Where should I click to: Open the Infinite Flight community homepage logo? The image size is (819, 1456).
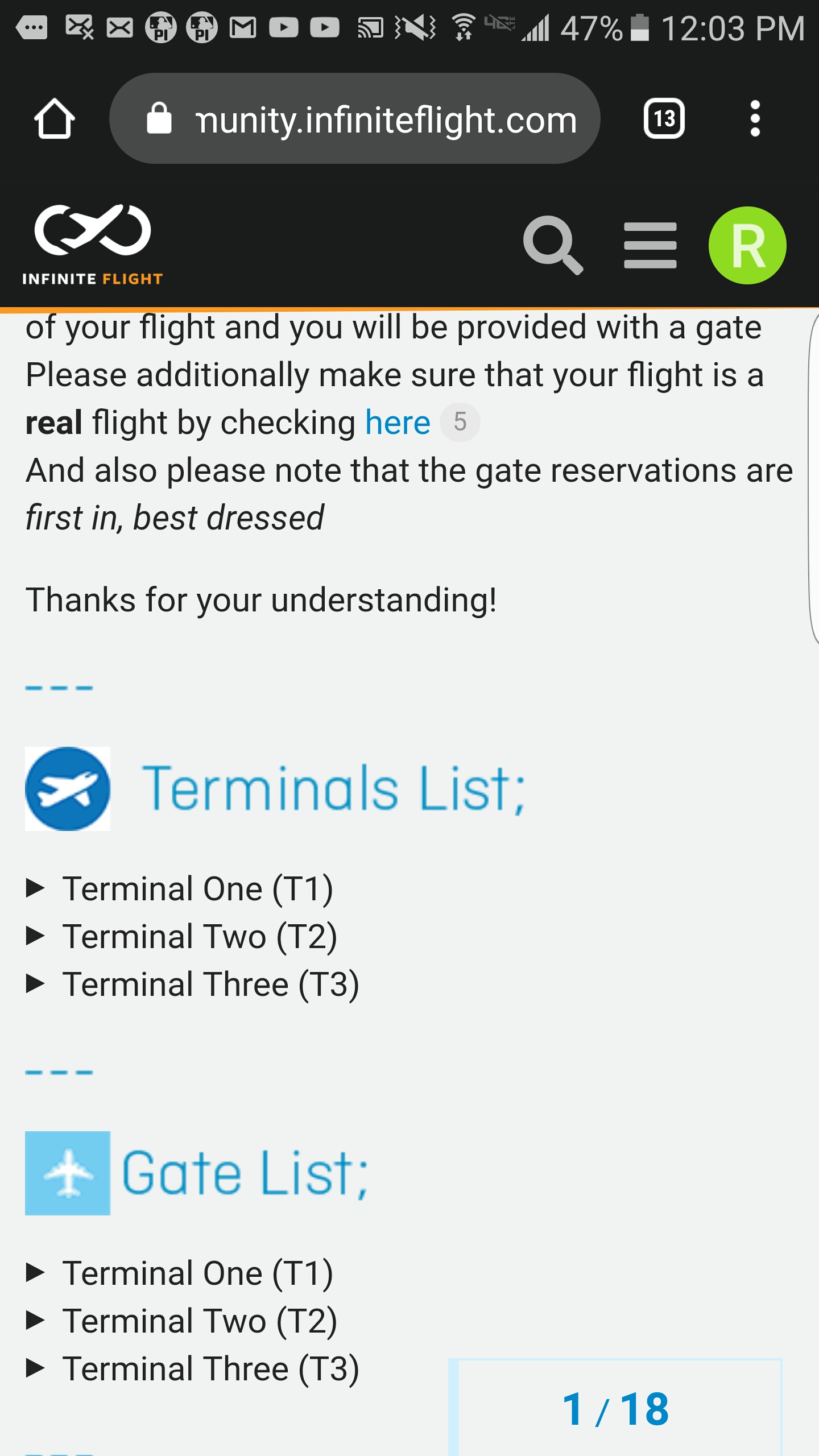[93, 245]
